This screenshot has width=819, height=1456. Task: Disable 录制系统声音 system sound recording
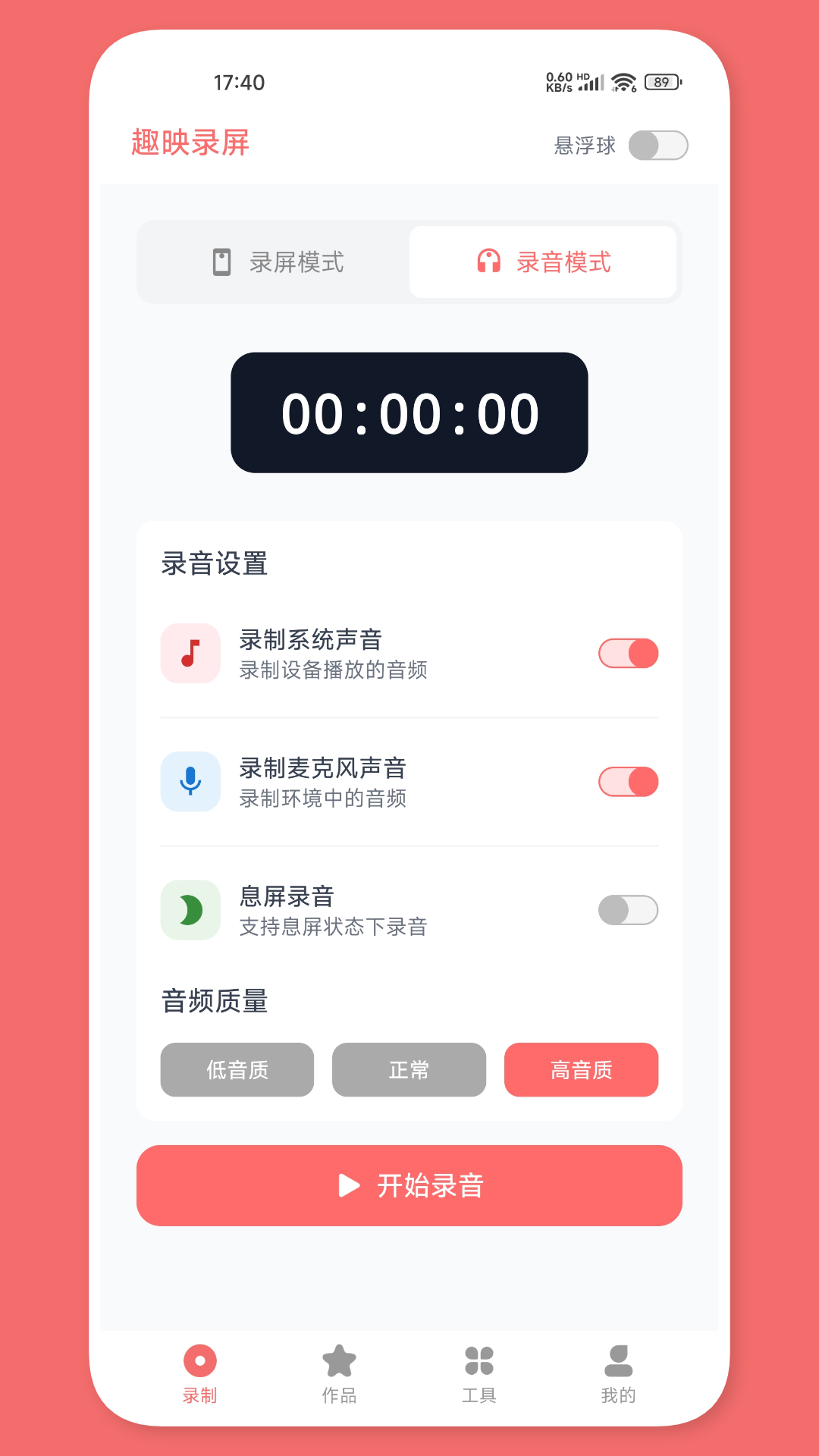point(628,654)
